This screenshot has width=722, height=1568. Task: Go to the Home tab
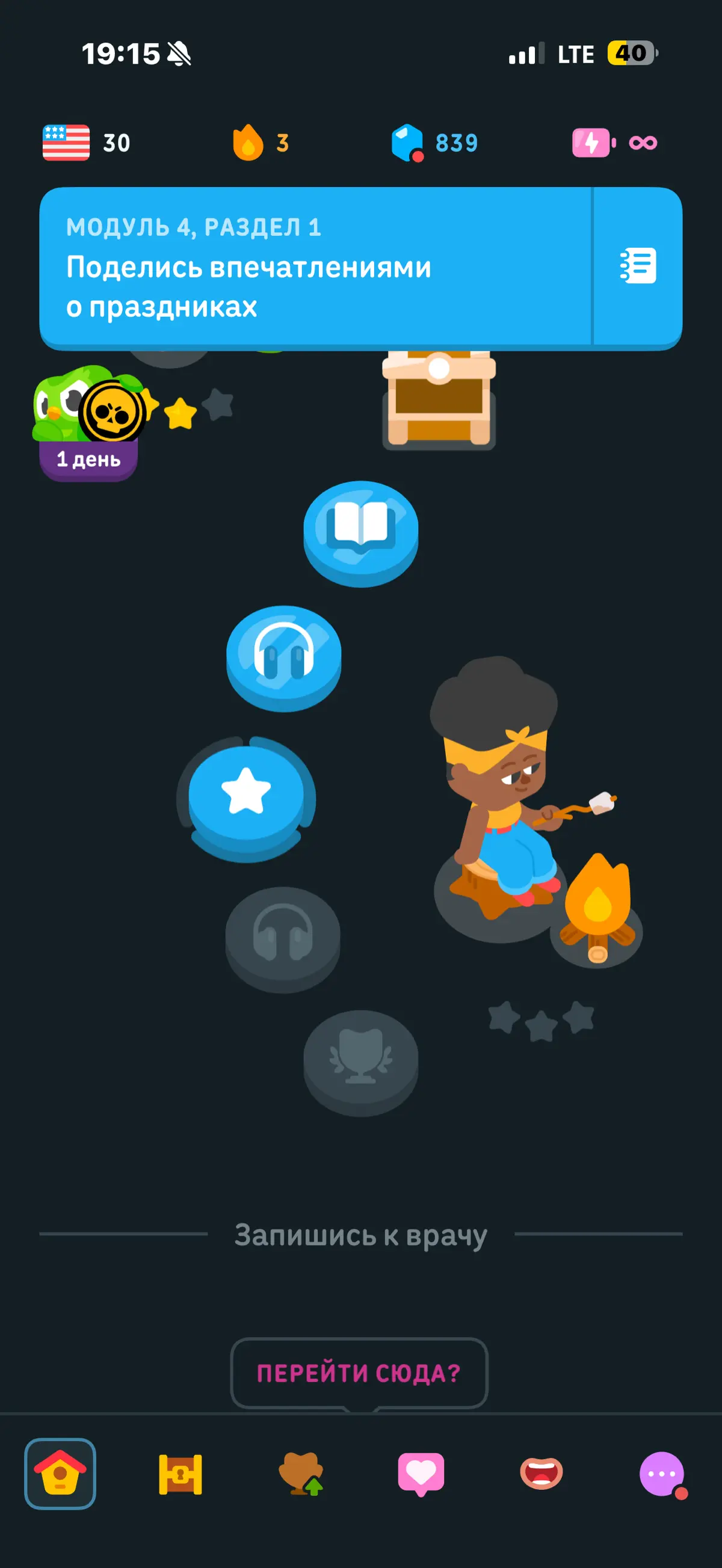click(x=60, y=1473)
